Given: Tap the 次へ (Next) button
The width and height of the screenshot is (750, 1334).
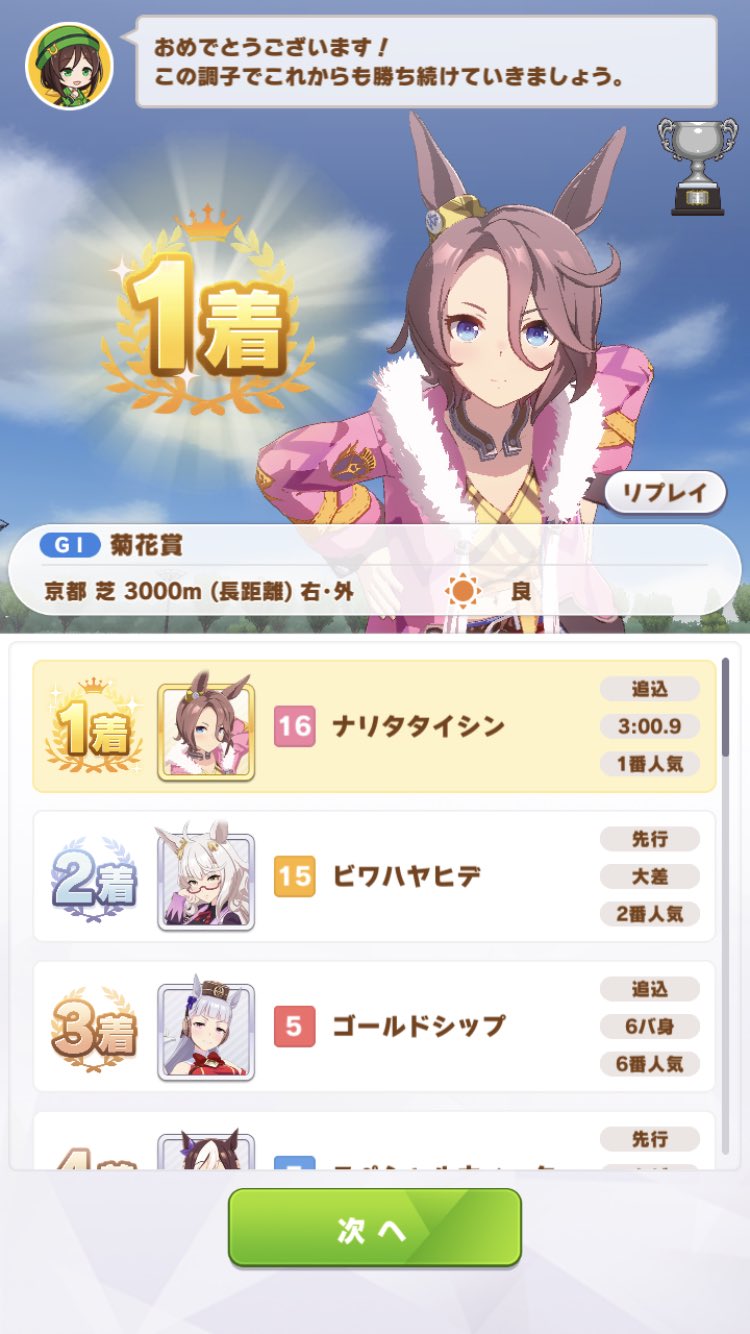Looking at the screenshot, I should point(374,1227).
